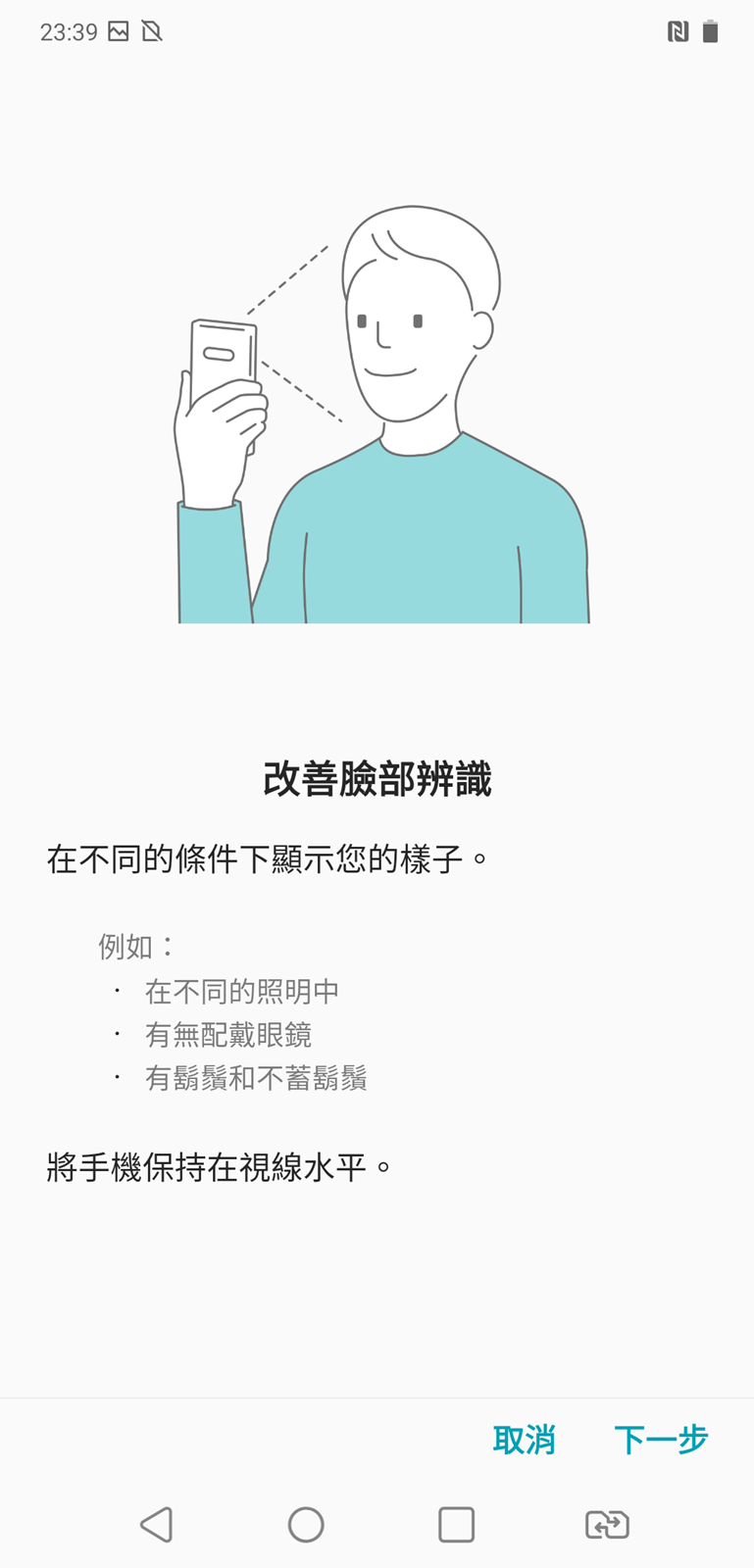Screen dimensions: 754x1568
Task: Go back using the navigation bar
Action: 157,1525
